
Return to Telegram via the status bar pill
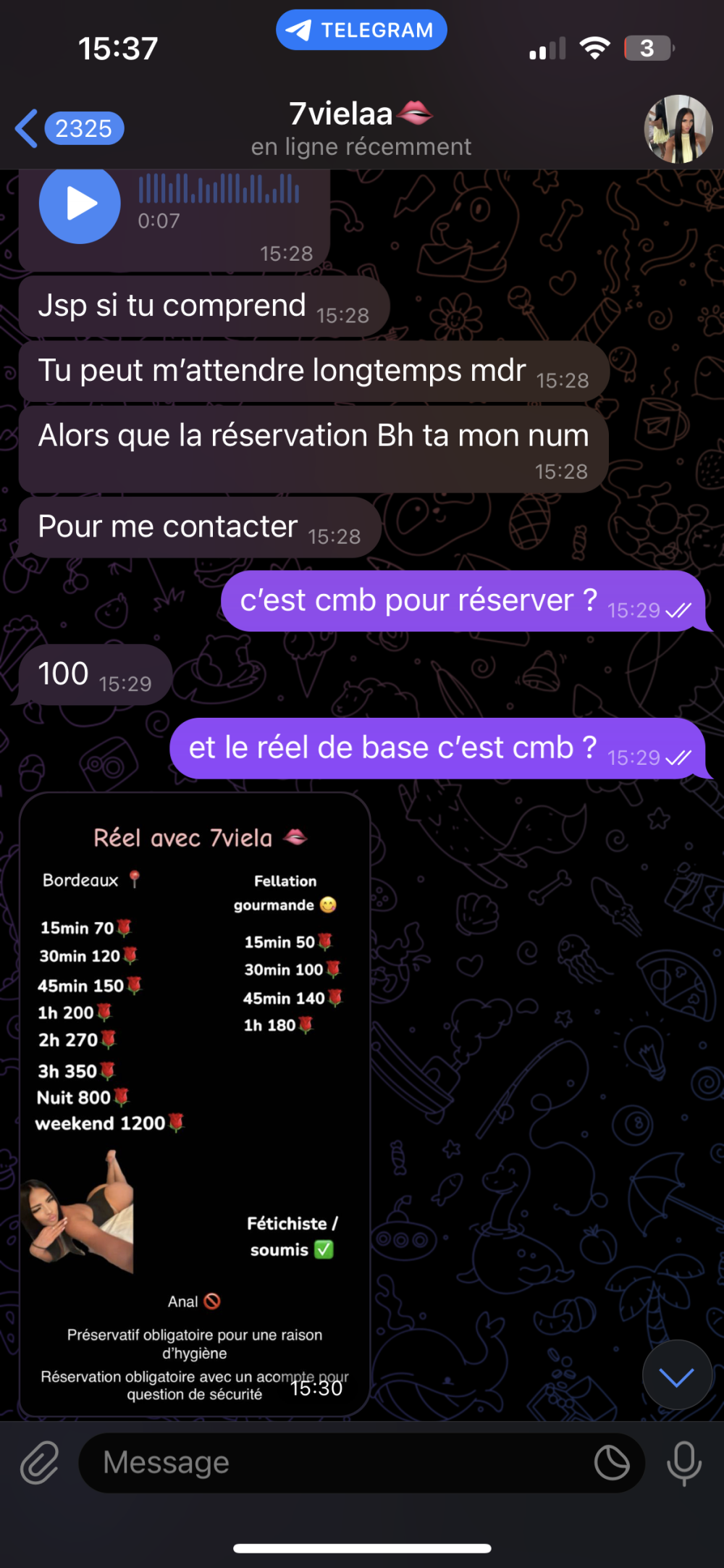361,30
